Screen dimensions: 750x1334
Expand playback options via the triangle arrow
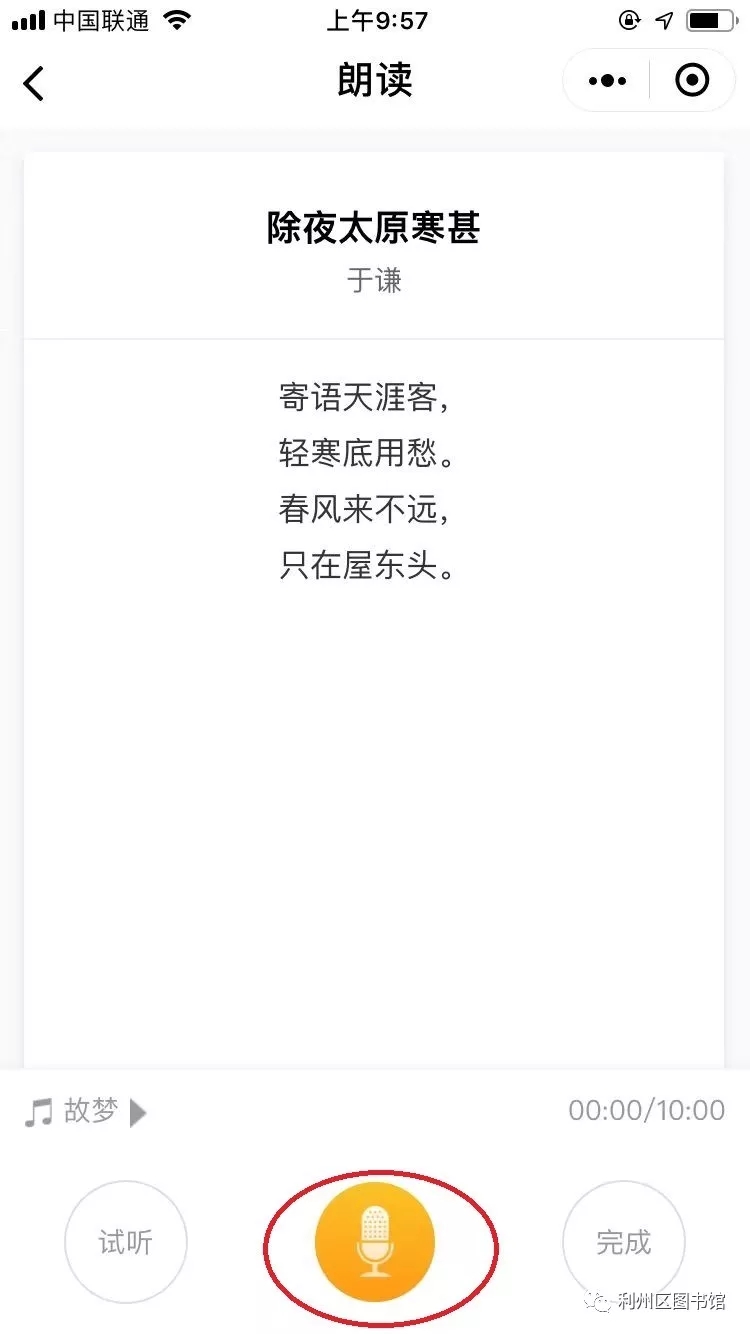[x=138, y=1111]
